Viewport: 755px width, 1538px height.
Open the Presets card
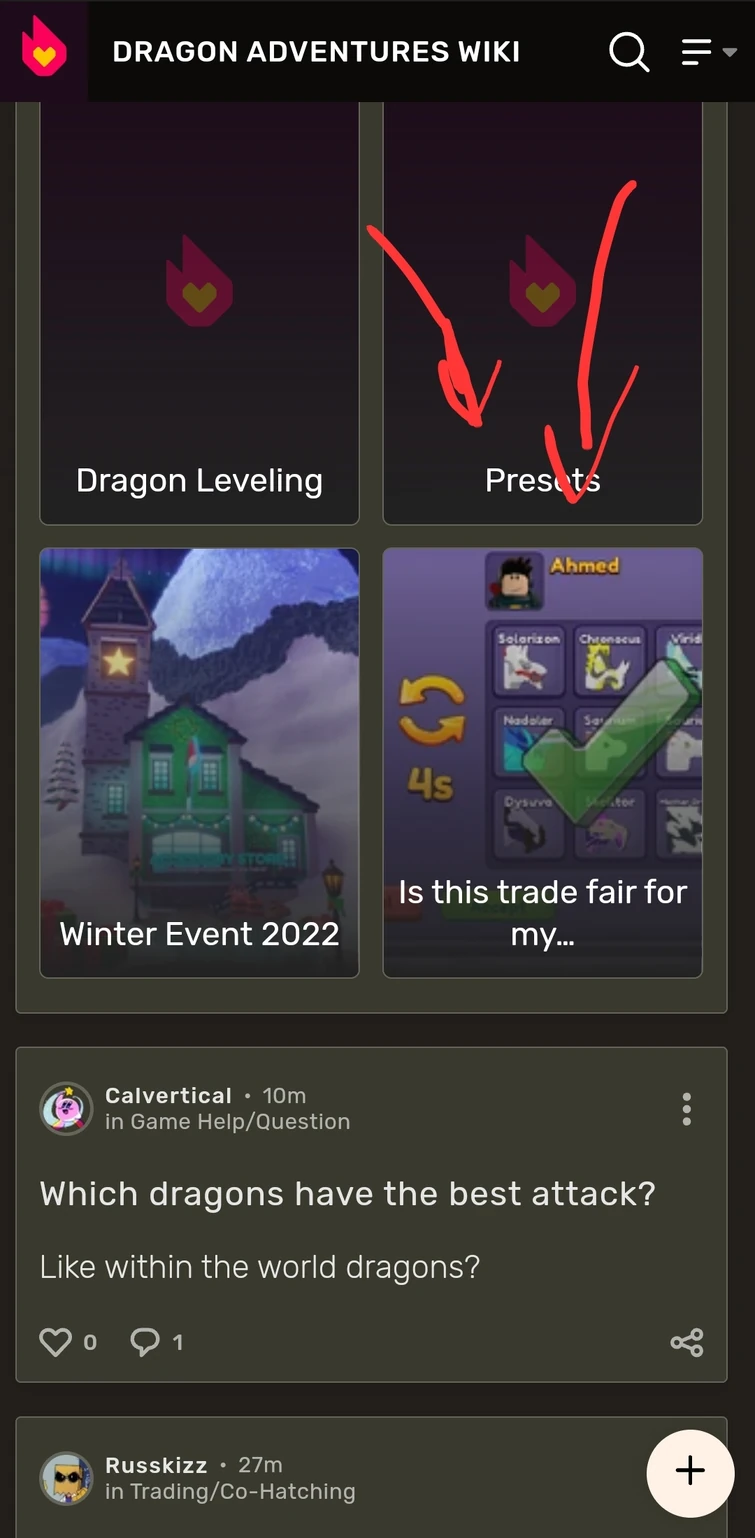point(542,310)
